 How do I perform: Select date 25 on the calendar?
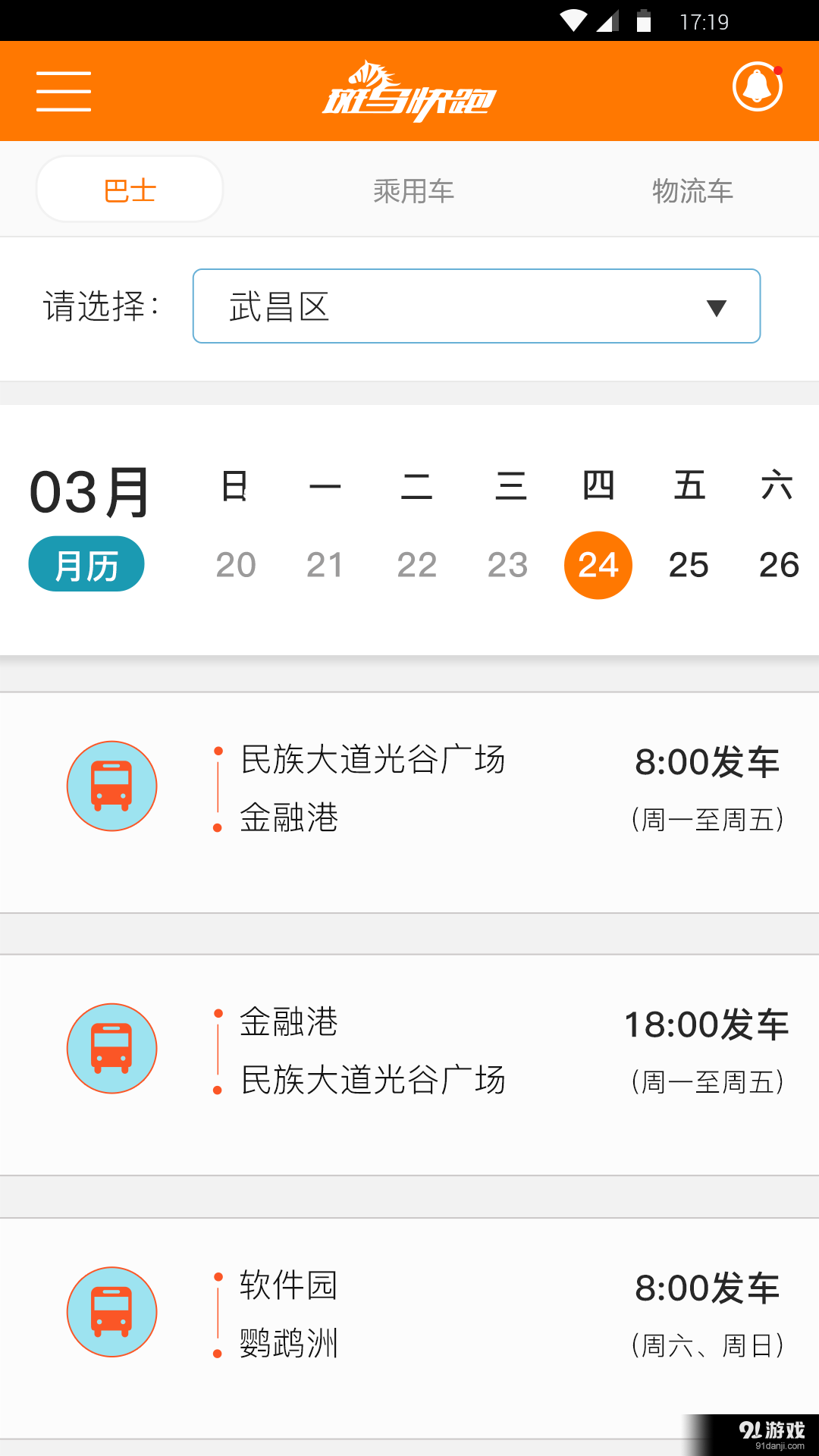pyautogui.click(x=688, y=564)
